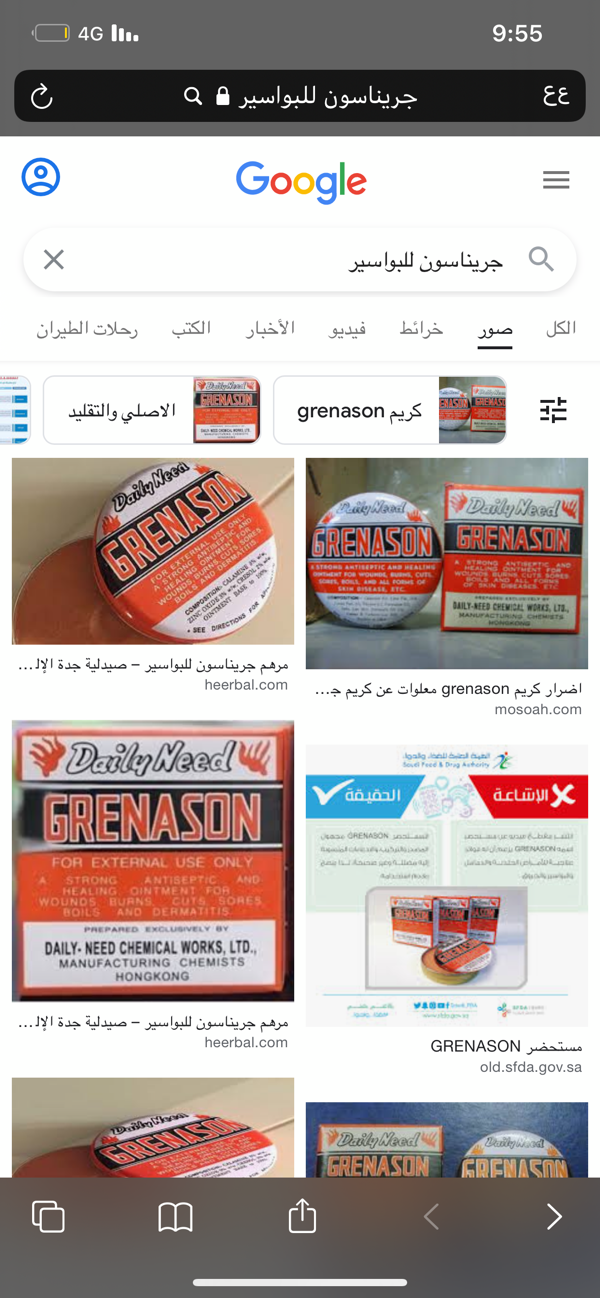Open the image search filter settings
The image size is (600, 1298).
click(x=553, y=410)
